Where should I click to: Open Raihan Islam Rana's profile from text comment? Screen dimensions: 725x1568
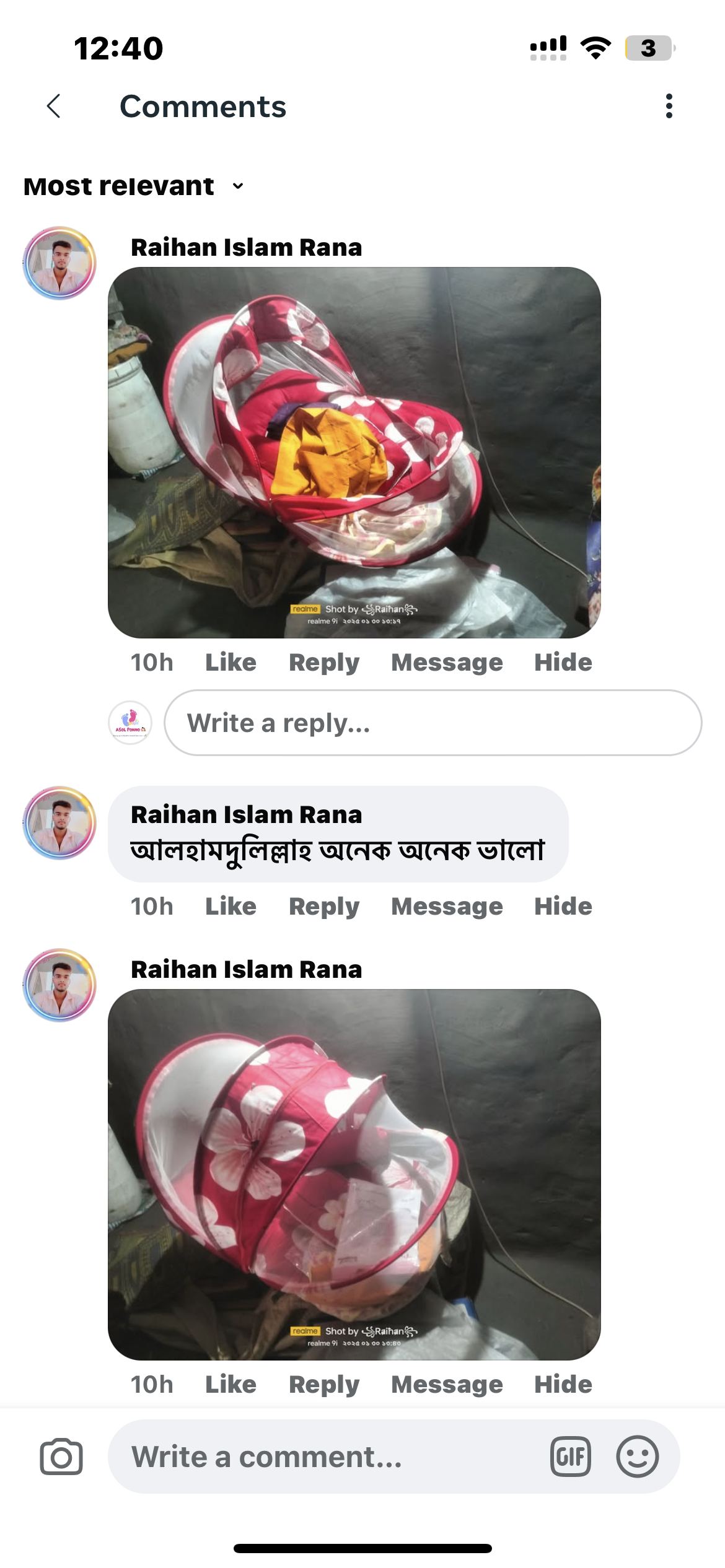tap(246, 814)
